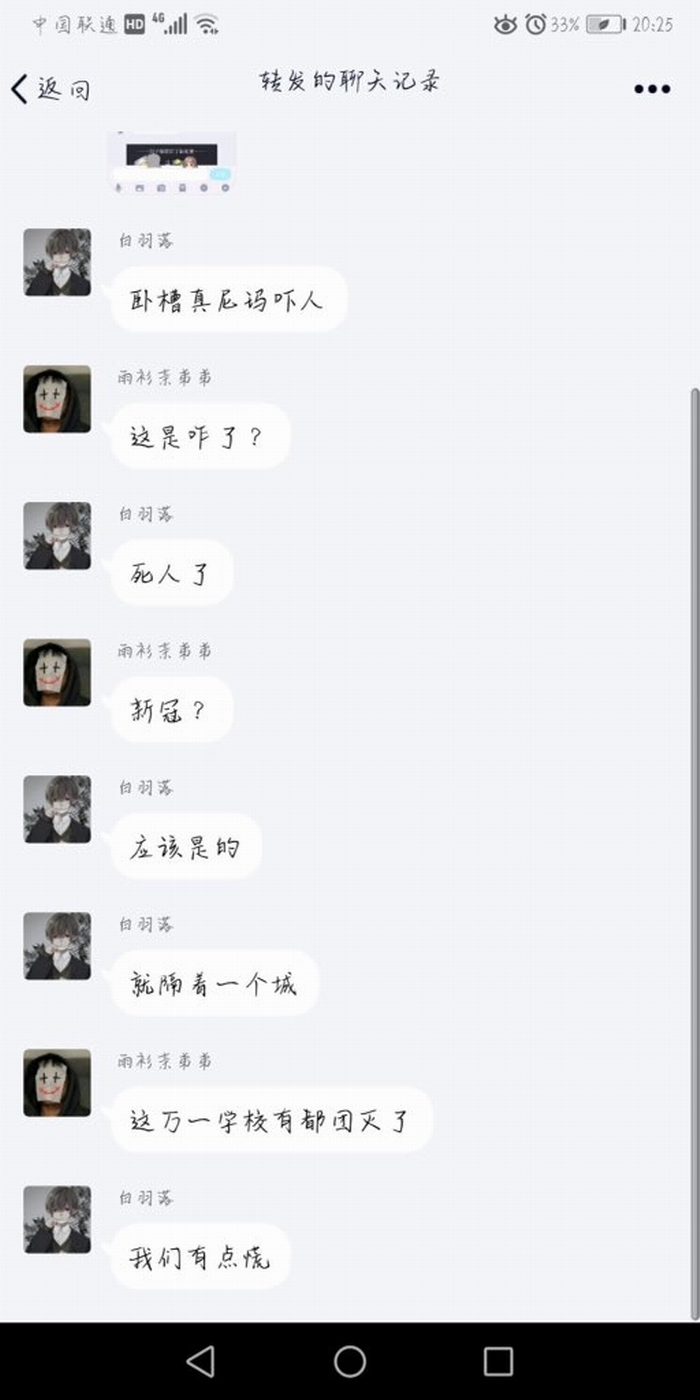This screenshot has width=700, height=1400.
Task: Tap the system home button
Action: point(350,1361)
